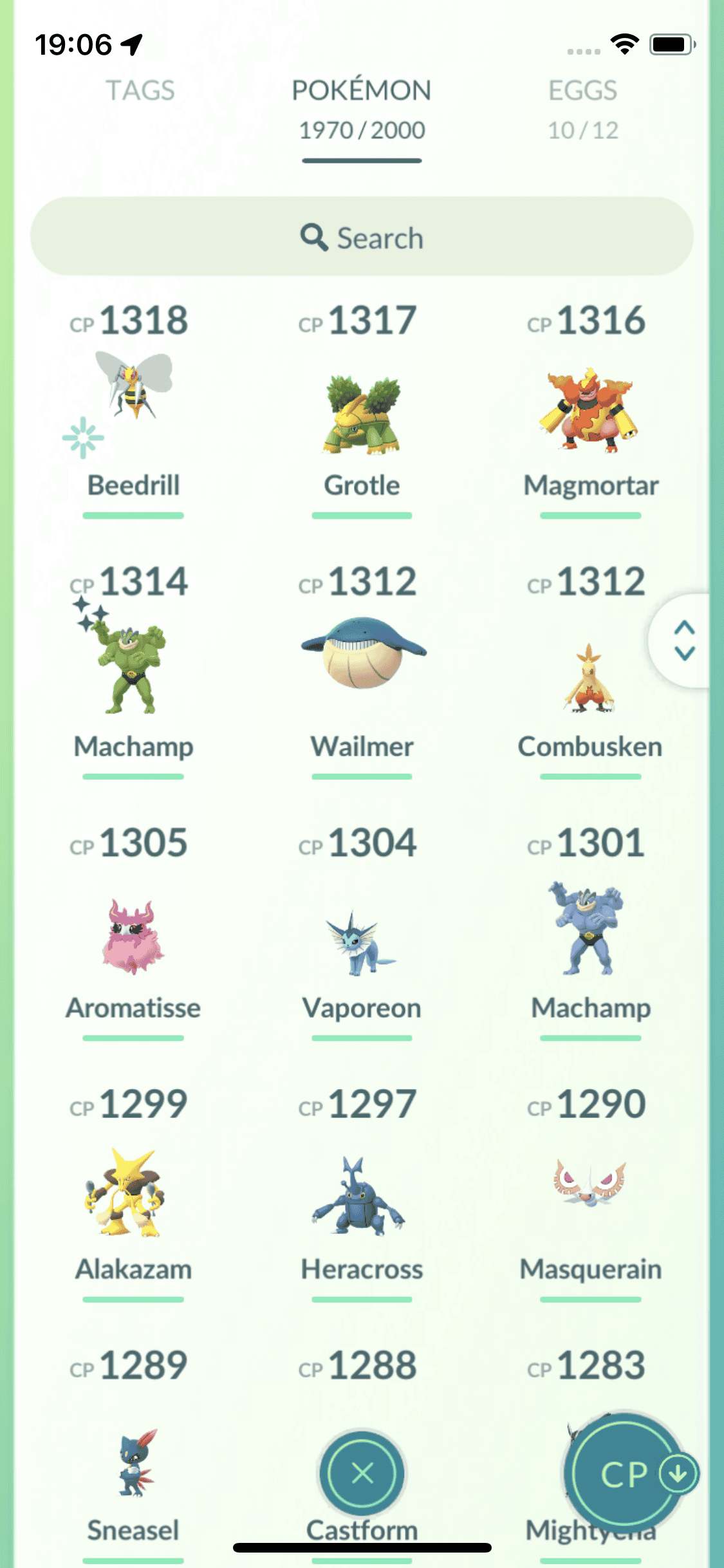This screenshot has height=1568, width=724.
Task: View the Aromatisse card
Action: tap(133, 937)
